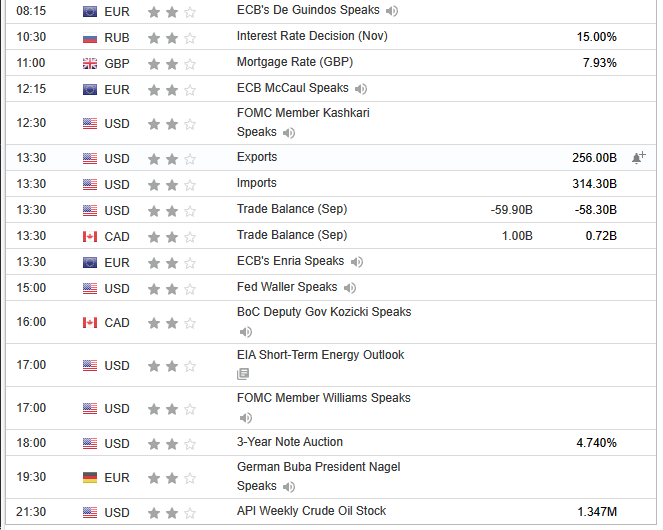Open the USD Exports event
663x530 pixels.
point(257,157)
